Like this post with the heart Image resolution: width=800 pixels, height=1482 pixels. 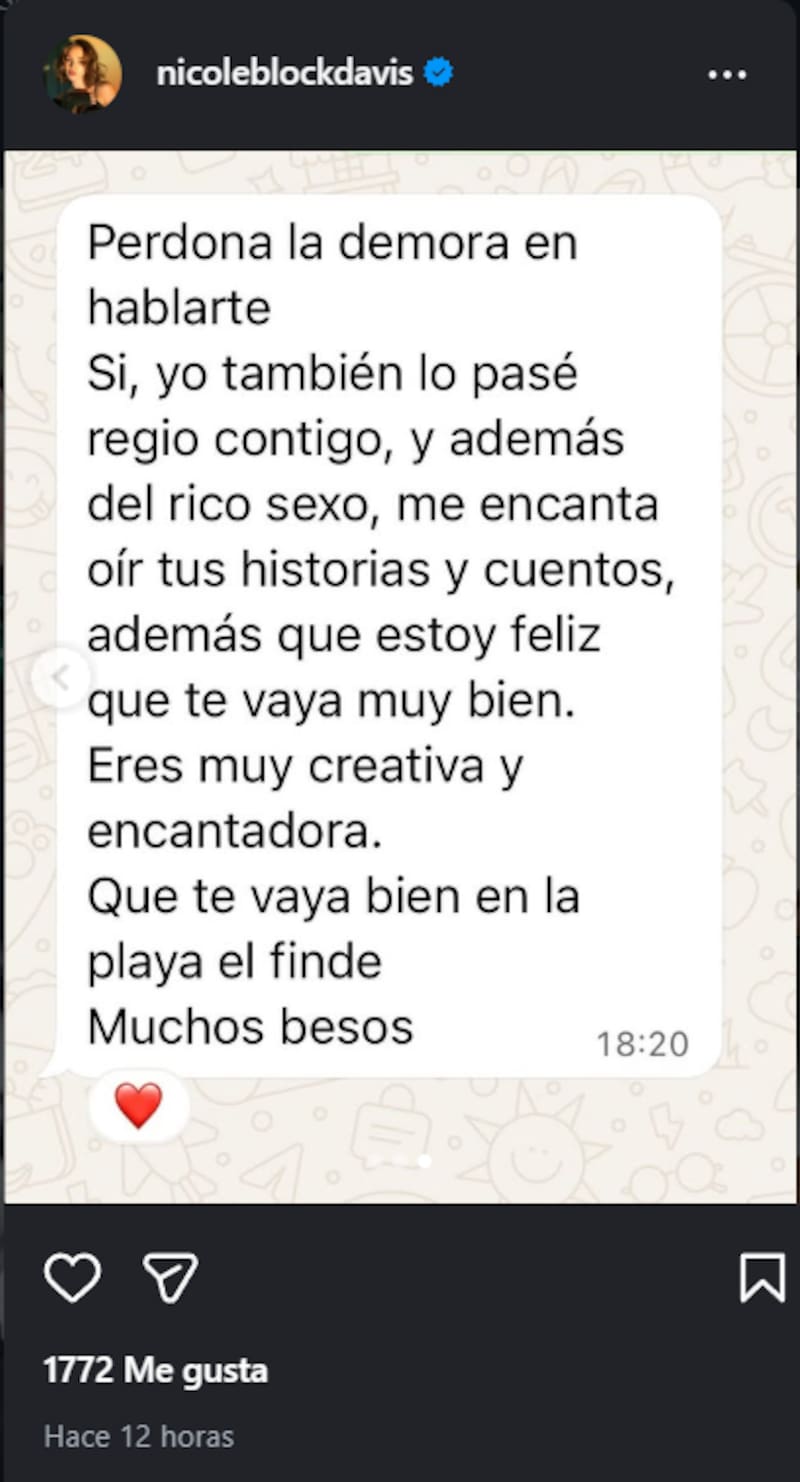(73, 1278)
